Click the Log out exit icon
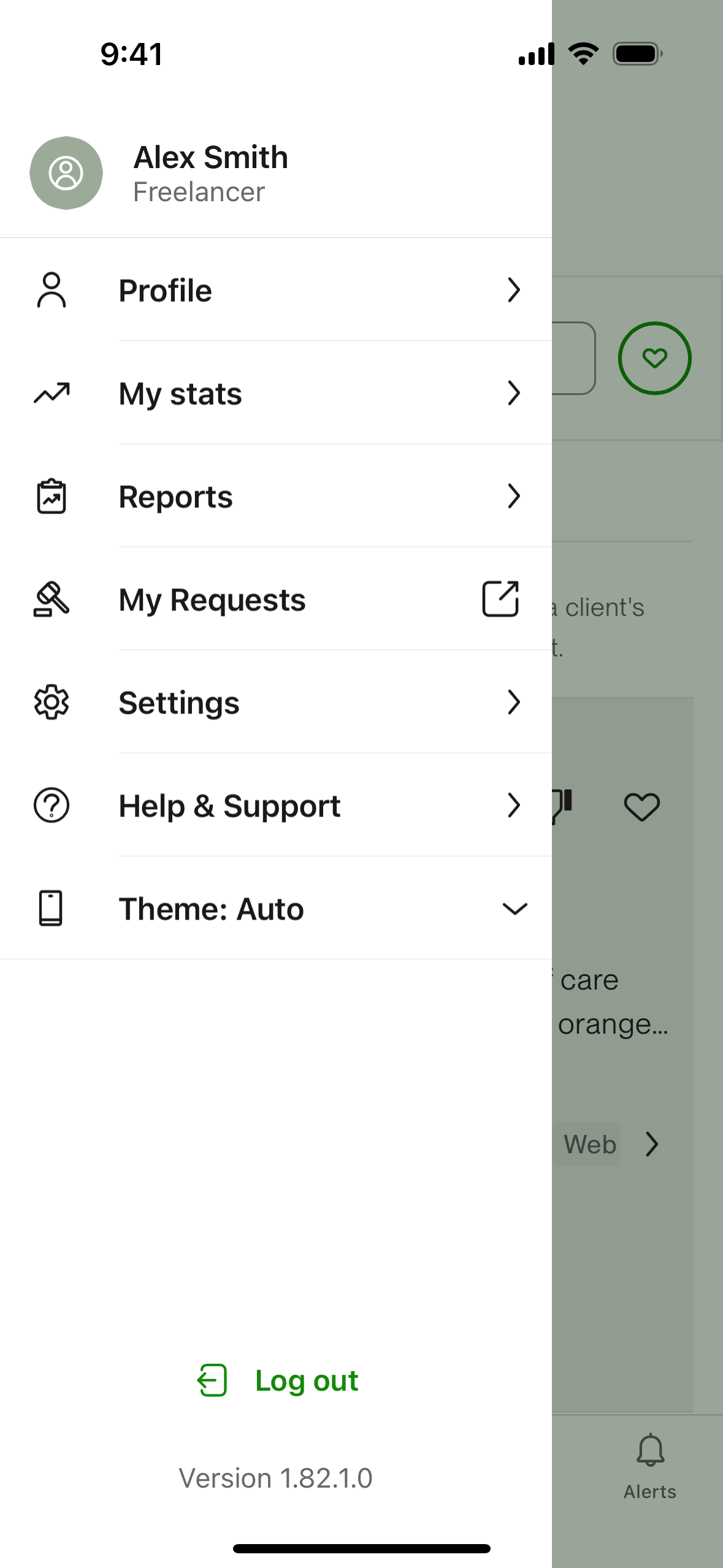 tap(212, 1380)
